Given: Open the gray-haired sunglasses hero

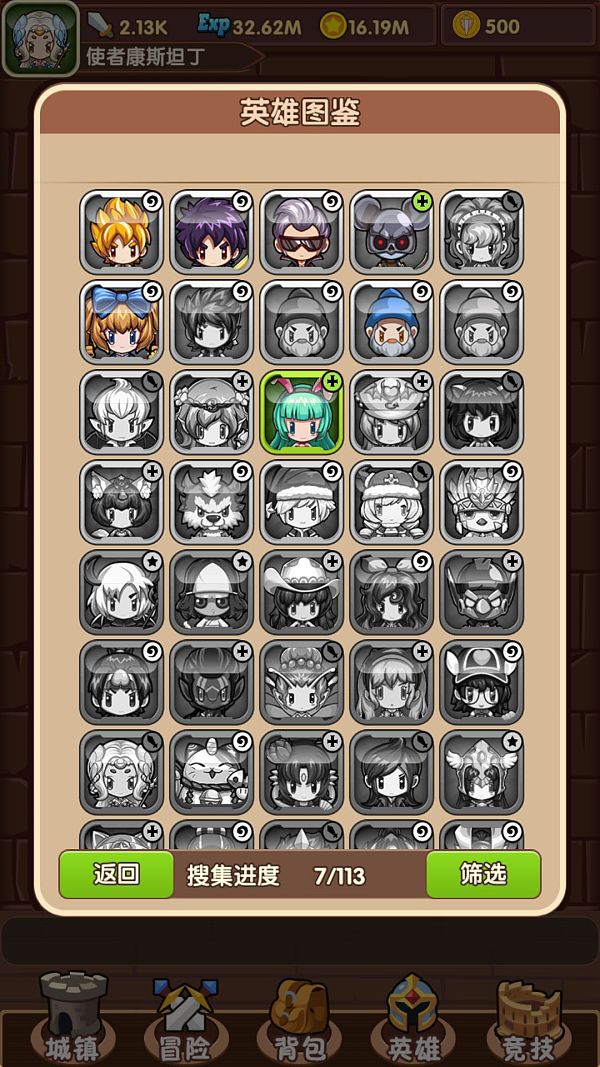Looking at the screenshot, I should click(301, 232).
